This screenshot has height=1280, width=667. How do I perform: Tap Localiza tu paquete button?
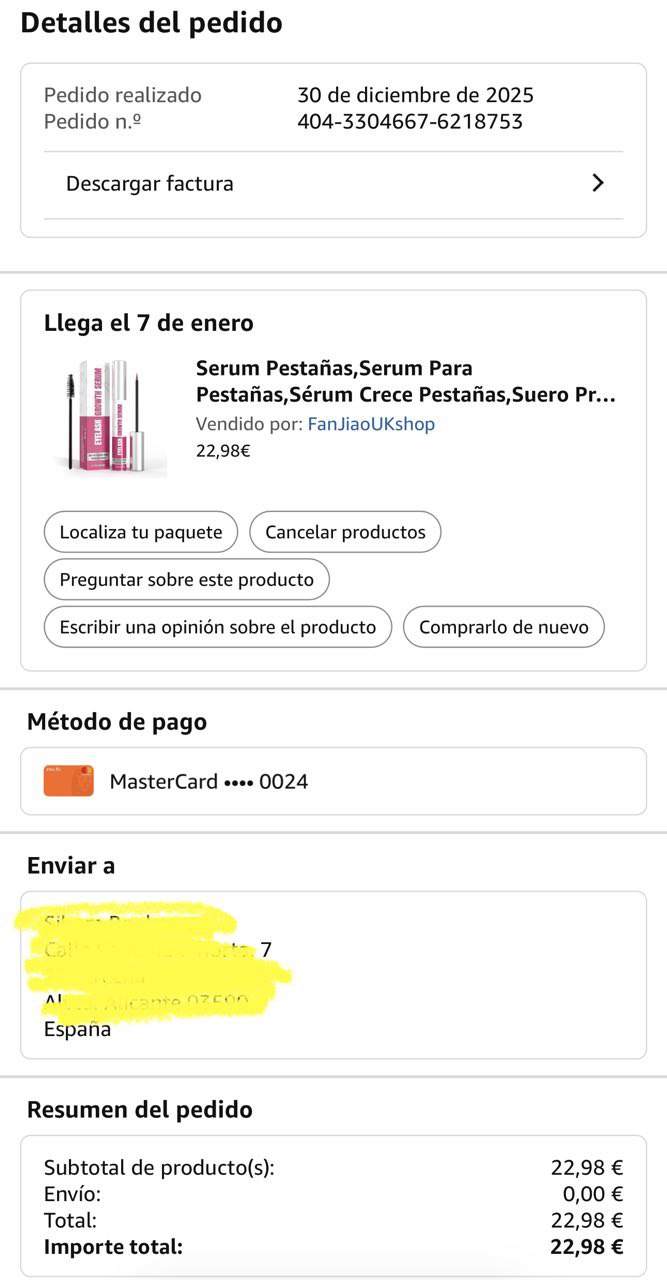pos(141,532)
